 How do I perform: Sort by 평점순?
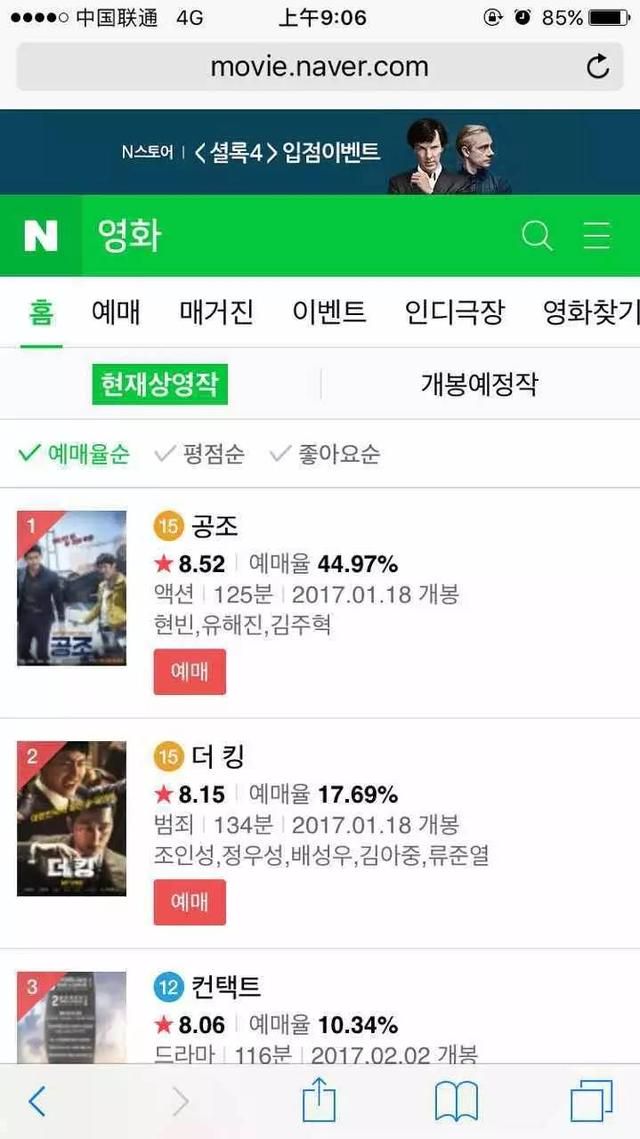coord(200,455)
